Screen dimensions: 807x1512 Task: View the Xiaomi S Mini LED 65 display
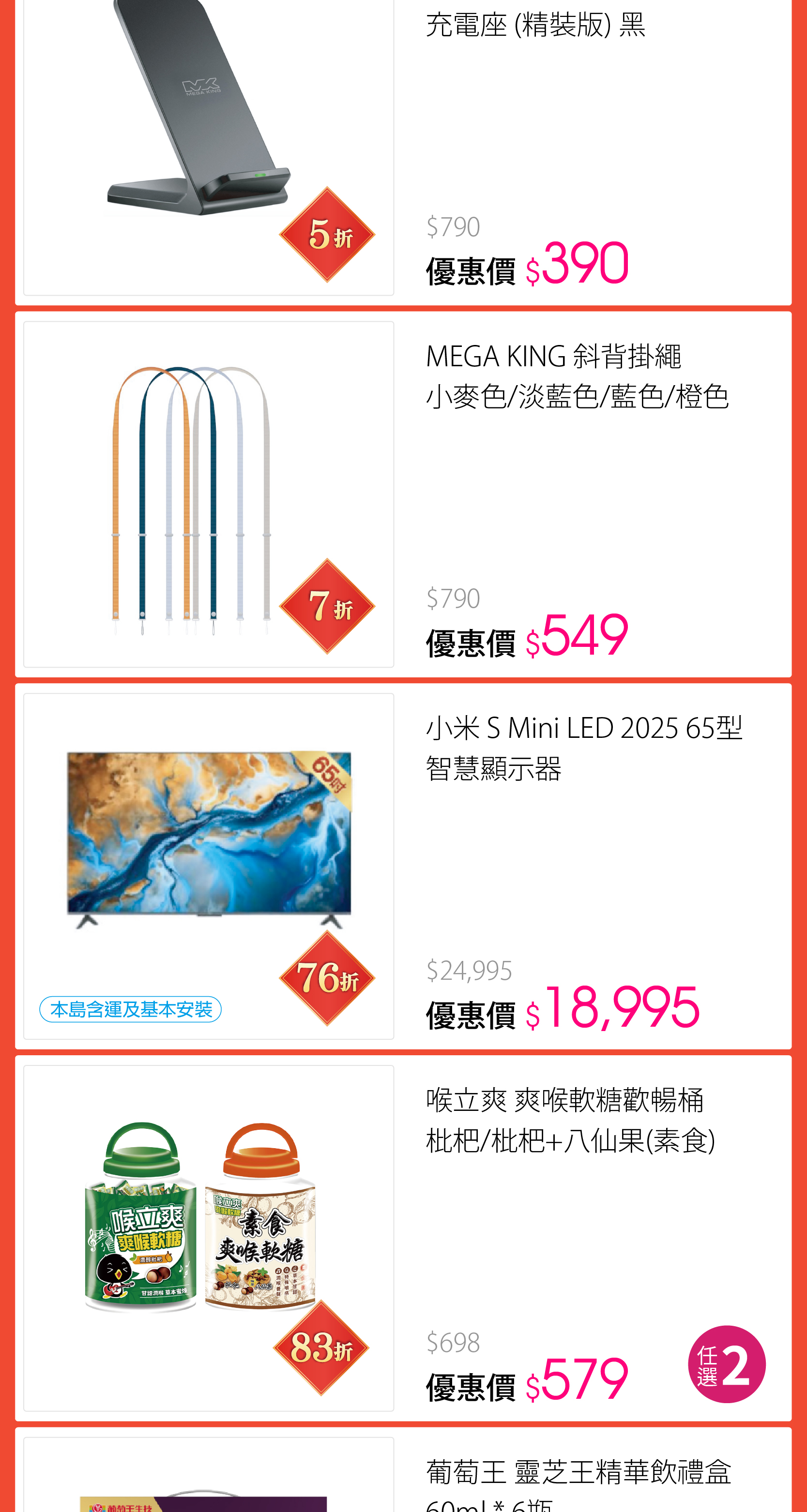click(x=403, y=866)
